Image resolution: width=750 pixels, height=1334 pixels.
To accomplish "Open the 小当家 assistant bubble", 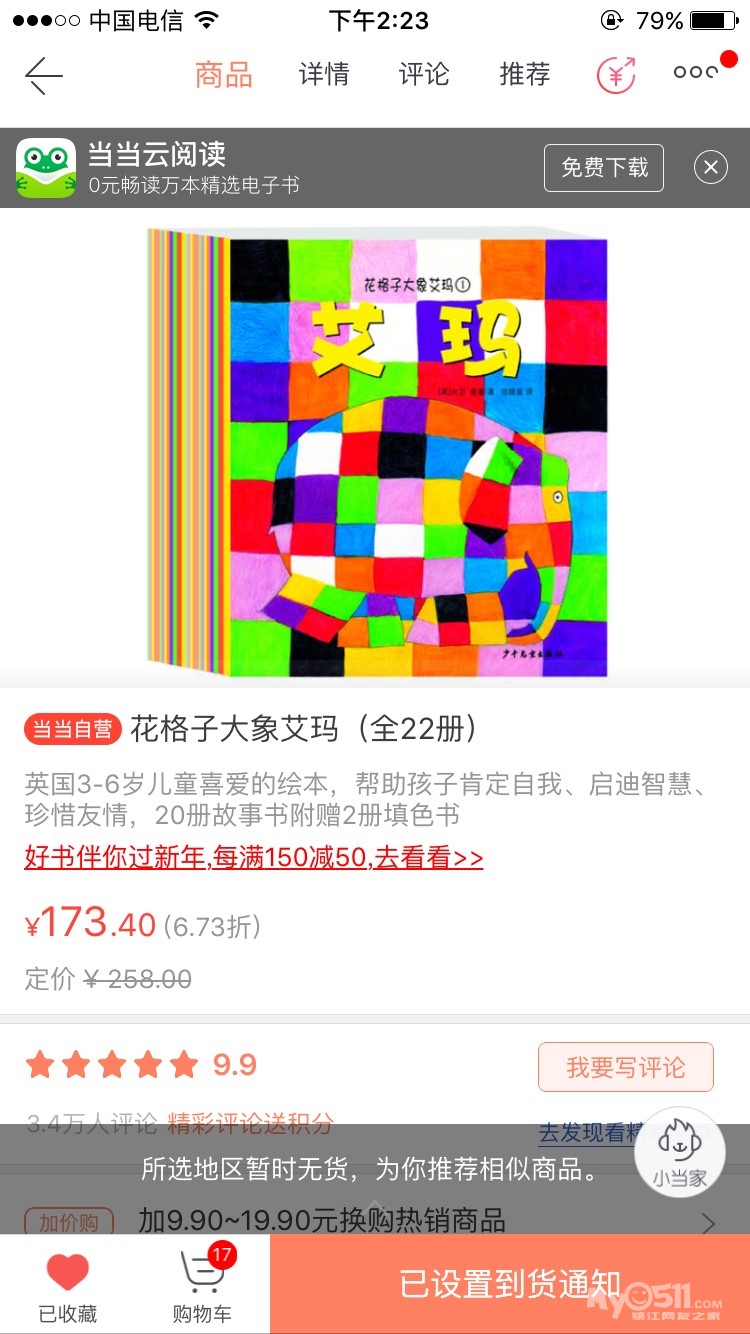I will [x=680, y=1150].
